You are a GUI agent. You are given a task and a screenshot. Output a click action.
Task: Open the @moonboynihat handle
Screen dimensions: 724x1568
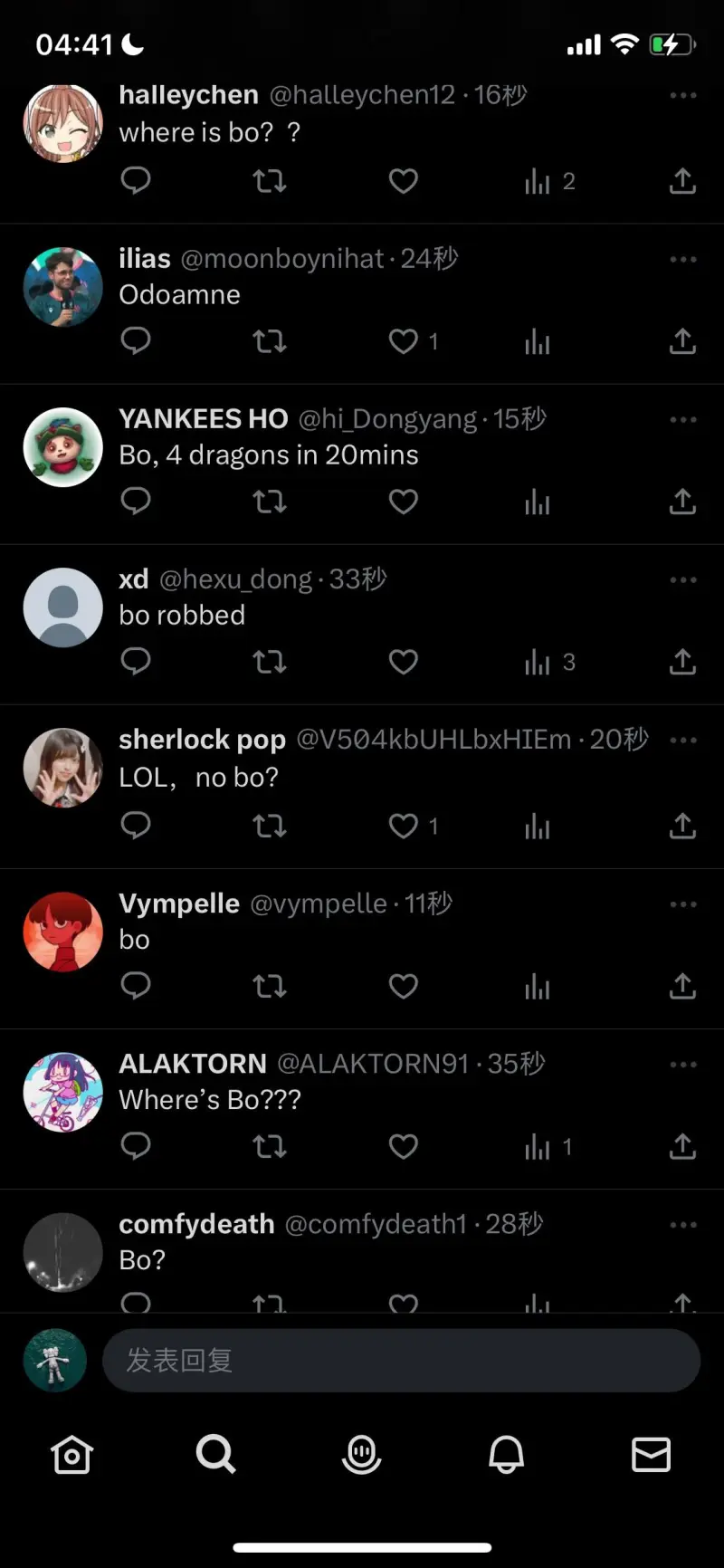(x=282, y=259)
